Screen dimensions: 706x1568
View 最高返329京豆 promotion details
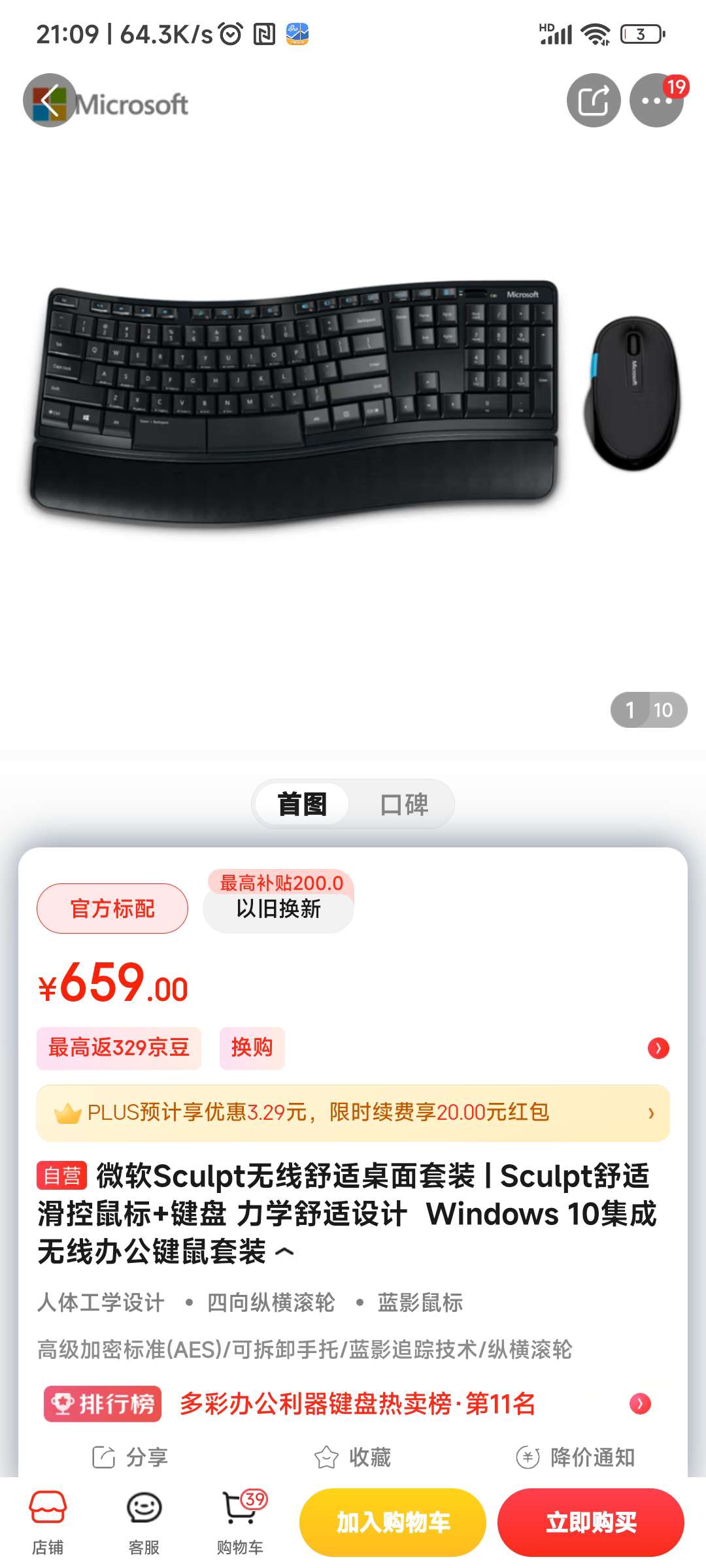(x=119, y=1047)
